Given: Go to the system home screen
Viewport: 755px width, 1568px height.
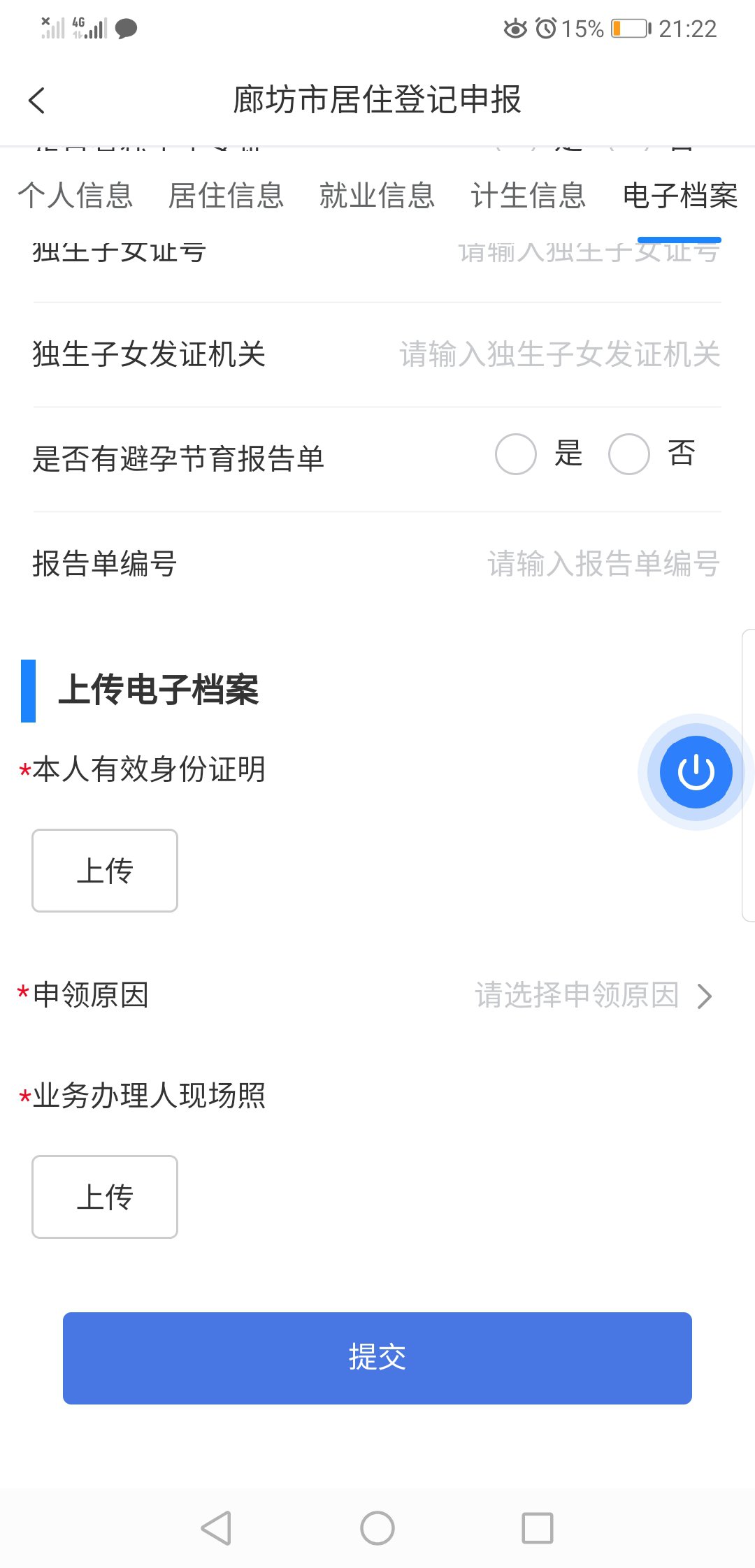Looking at the screenshot, I should pos(377,1528).
